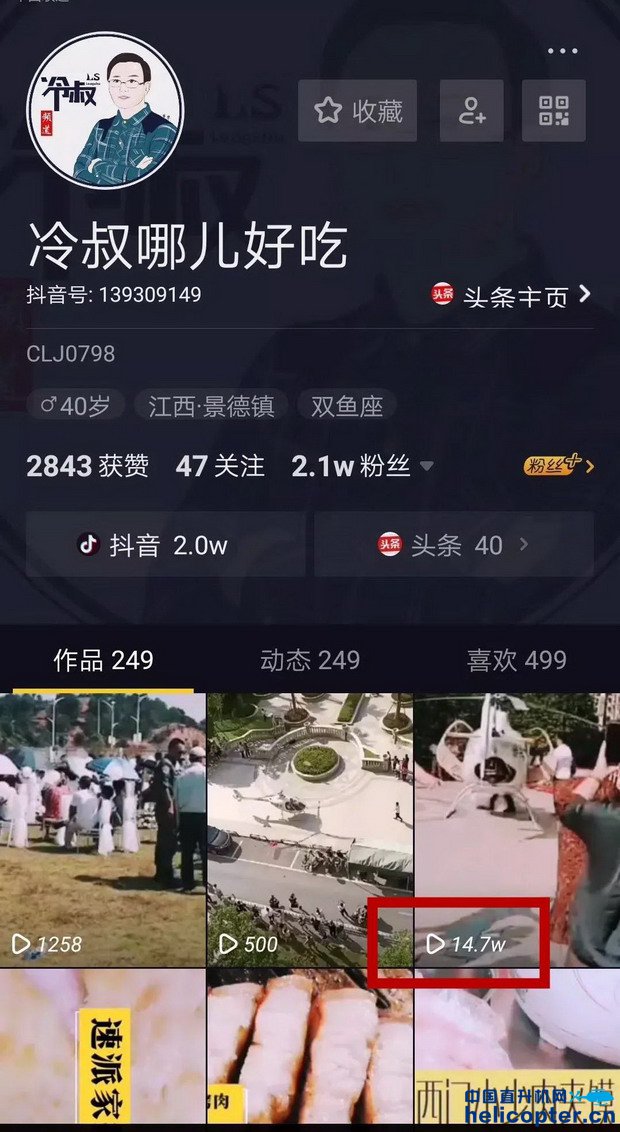Open the profile QR code
This screenshot has width=620, height=1132.
point(553,111)
